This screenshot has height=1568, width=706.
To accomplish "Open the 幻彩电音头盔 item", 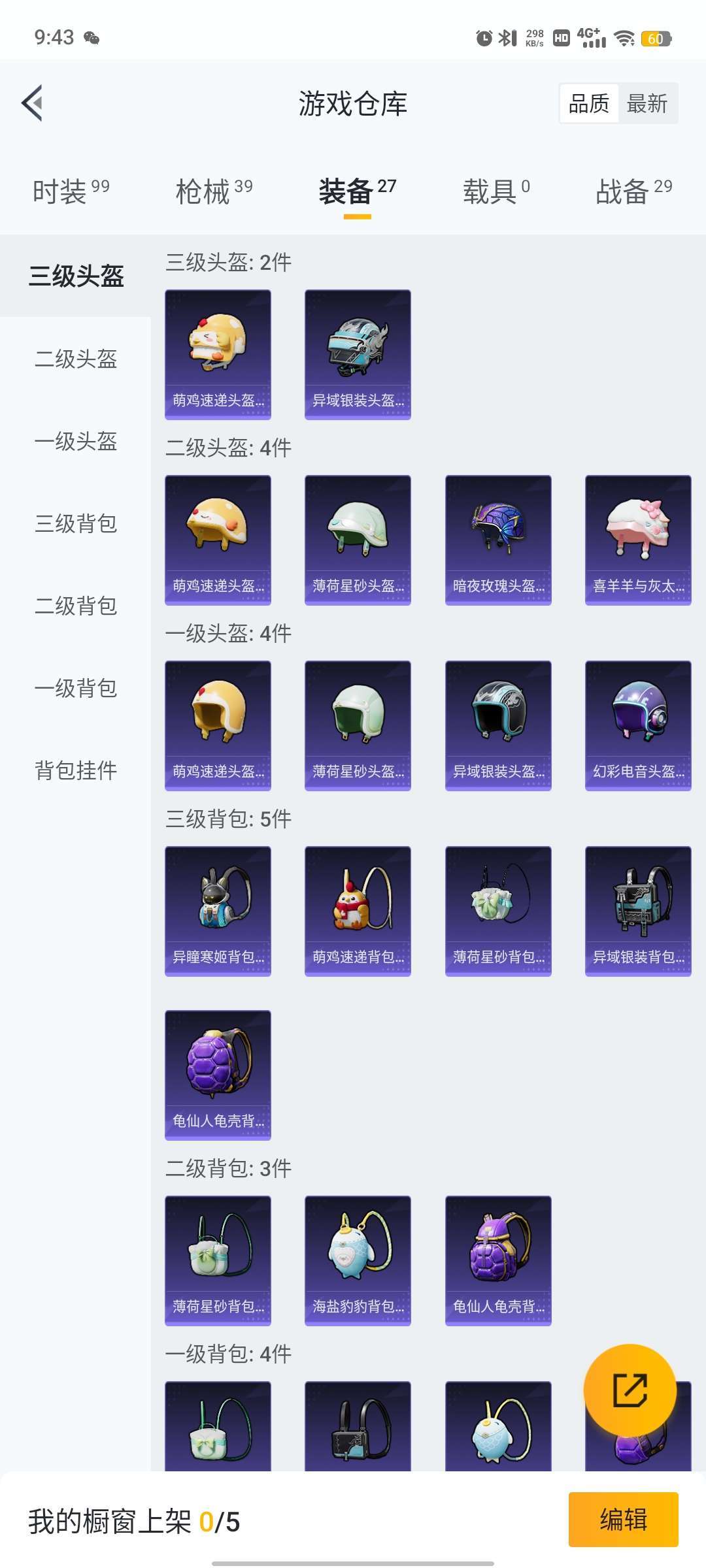I will [x=638, y=725].
